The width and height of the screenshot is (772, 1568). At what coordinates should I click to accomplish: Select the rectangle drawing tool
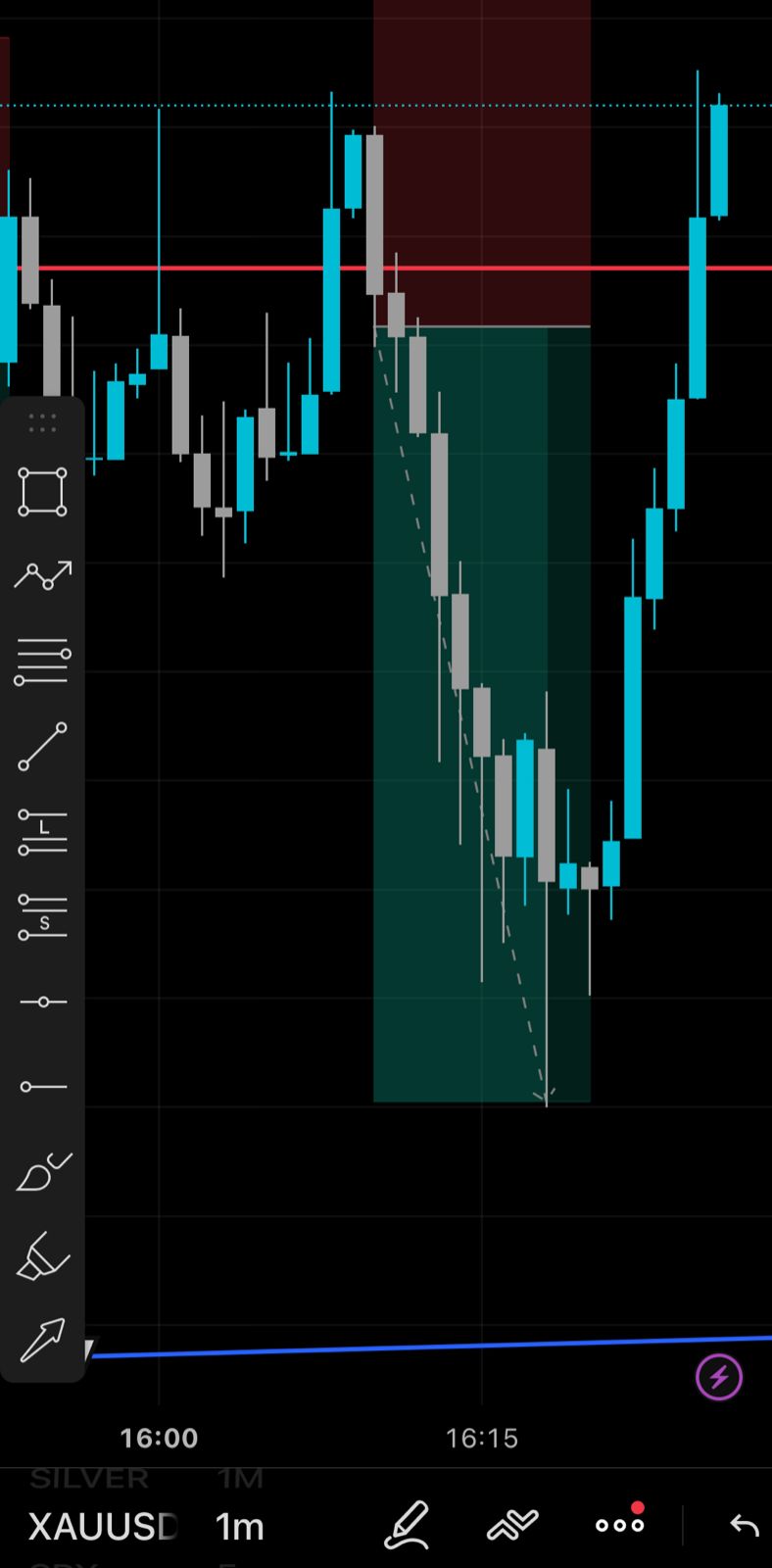pyautogui.click(x=42, y=492)
